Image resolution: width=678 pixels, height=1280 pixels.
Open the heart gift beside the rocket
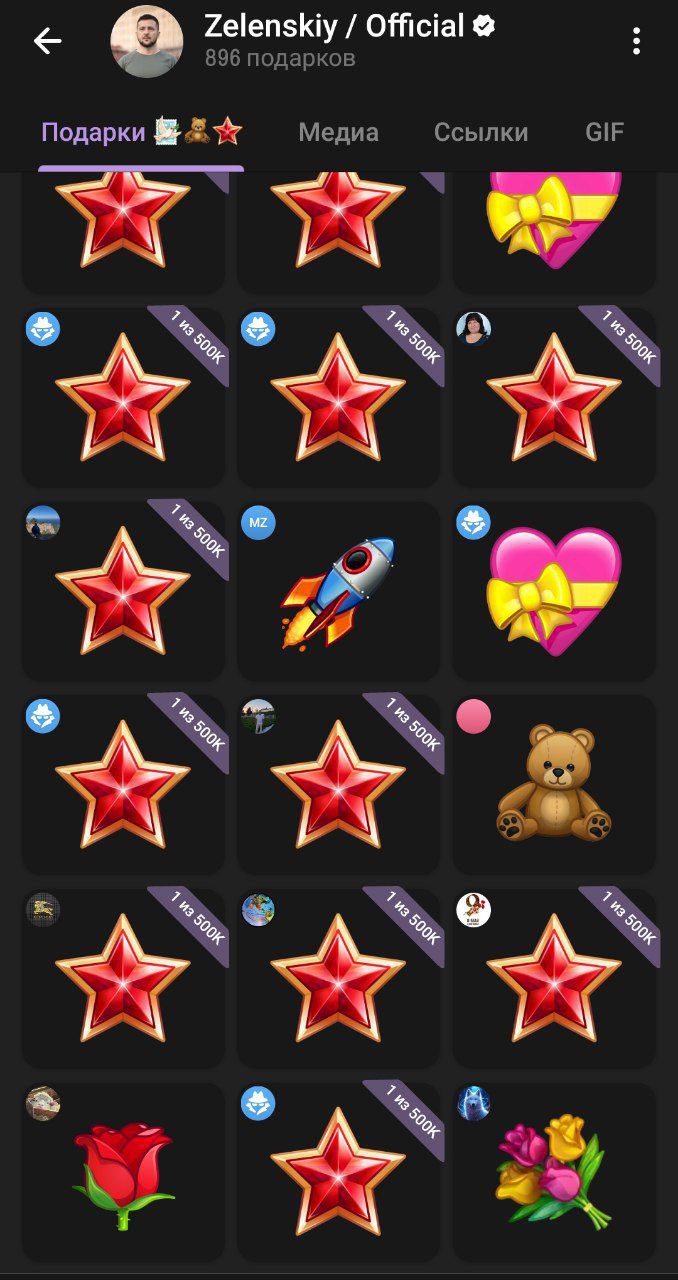554,591
